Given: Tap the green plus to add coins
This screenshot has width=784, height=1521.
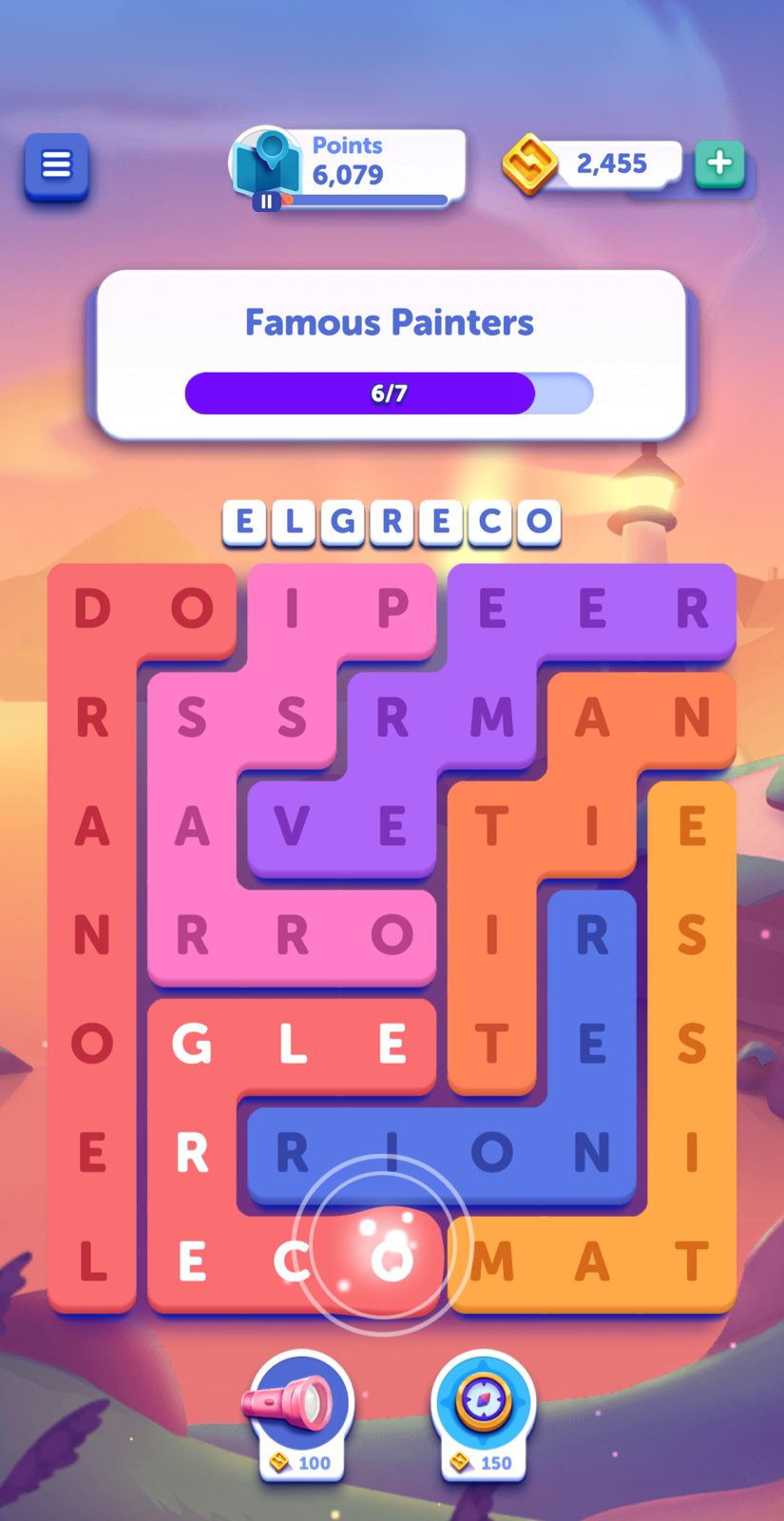Looking at the screenshot, I should click(x=719, y=164).
